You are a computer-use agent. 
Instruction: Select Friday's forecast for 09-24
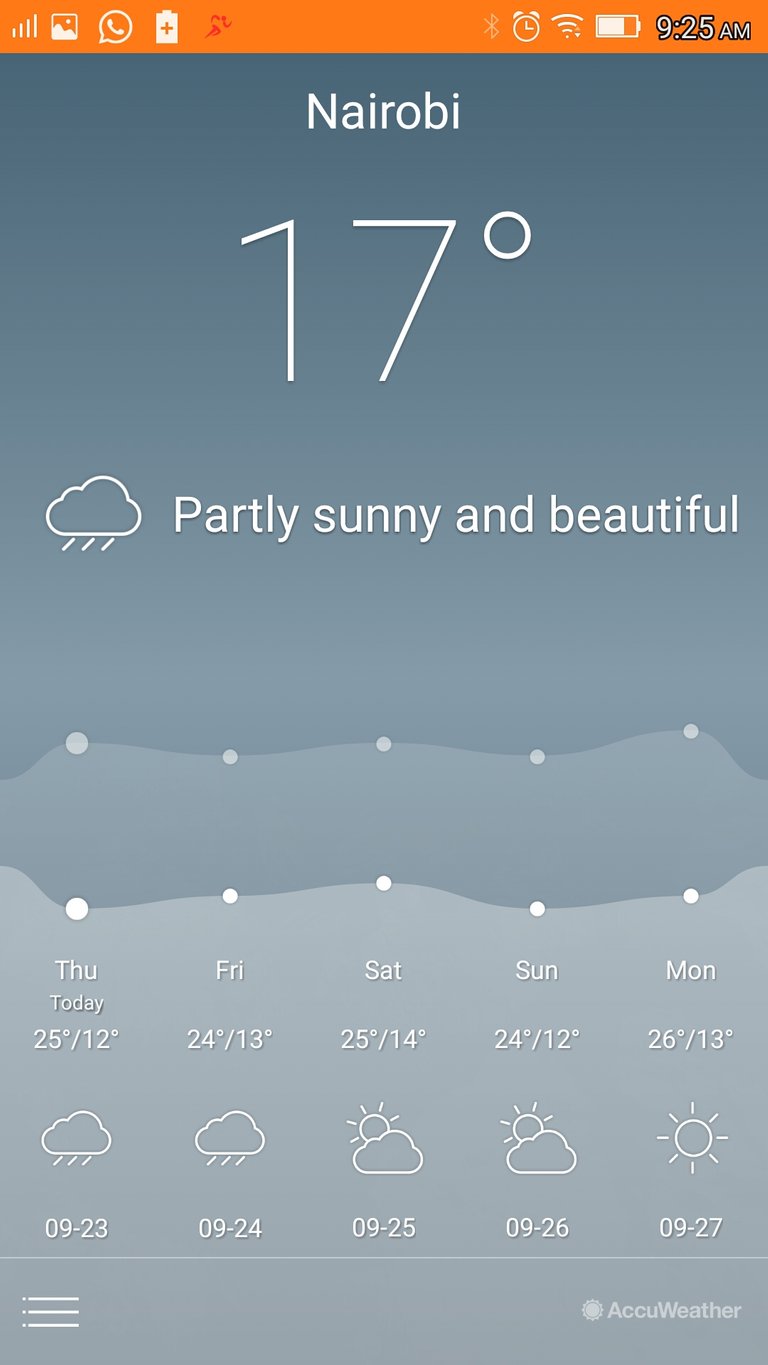(x=230, y=1098)
